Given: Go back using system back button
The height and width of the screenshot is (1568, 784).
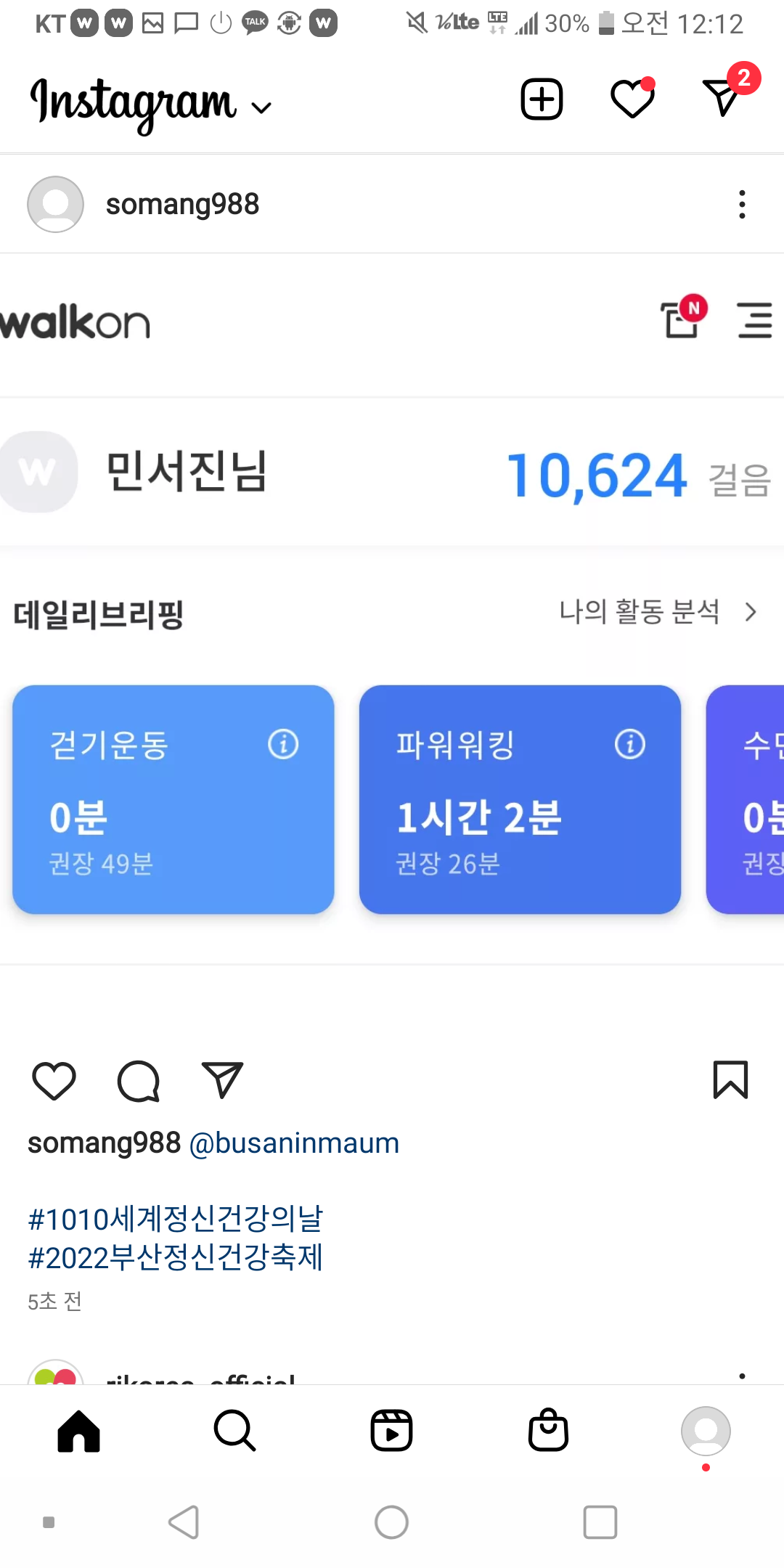Looking at the screenshot, I should pyautogui.click(x=184, y=1522).
